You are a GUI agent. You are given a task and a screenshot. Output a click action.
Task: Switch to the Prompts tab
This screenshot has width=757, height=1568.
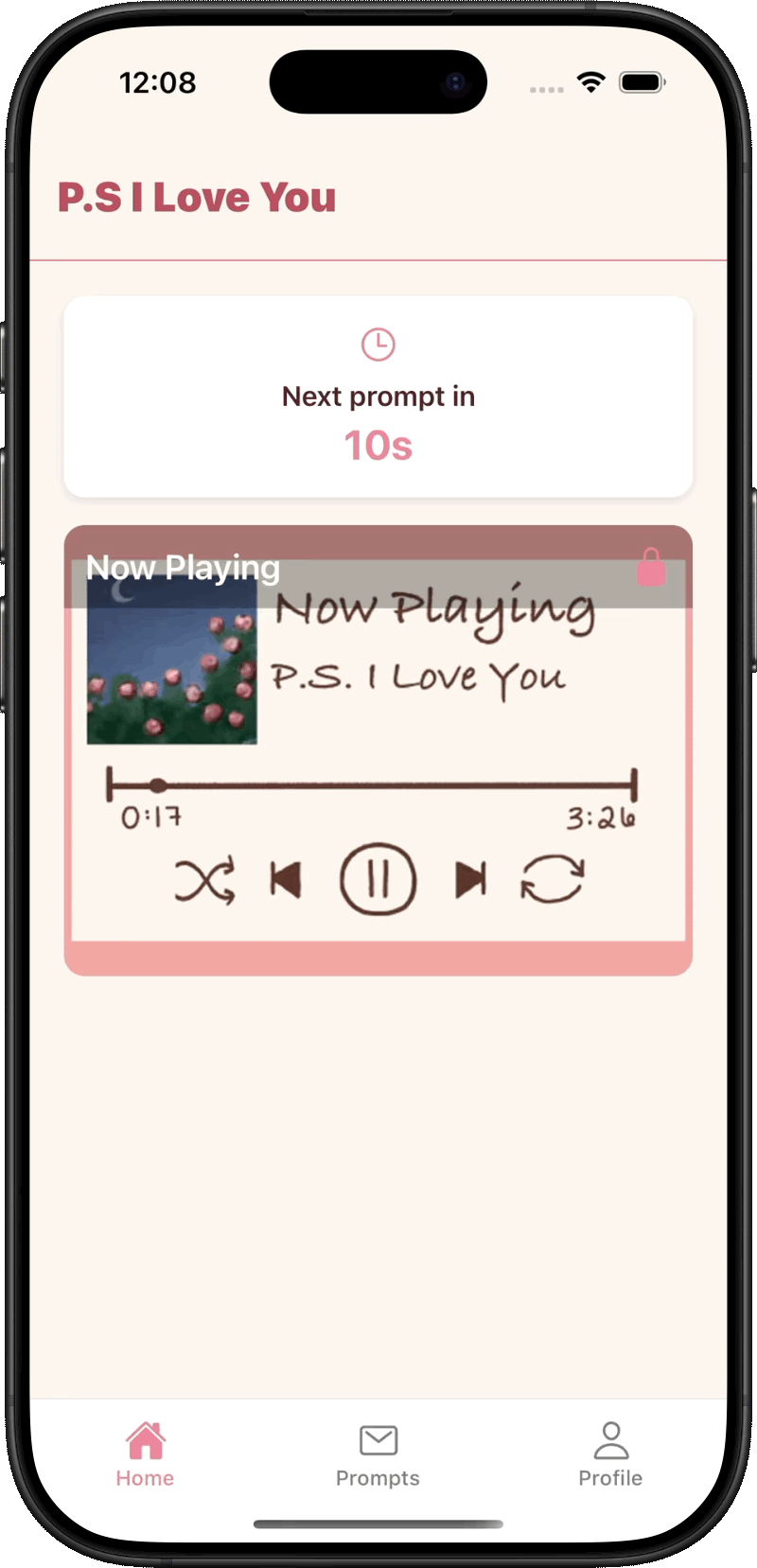coord(378,1455)
